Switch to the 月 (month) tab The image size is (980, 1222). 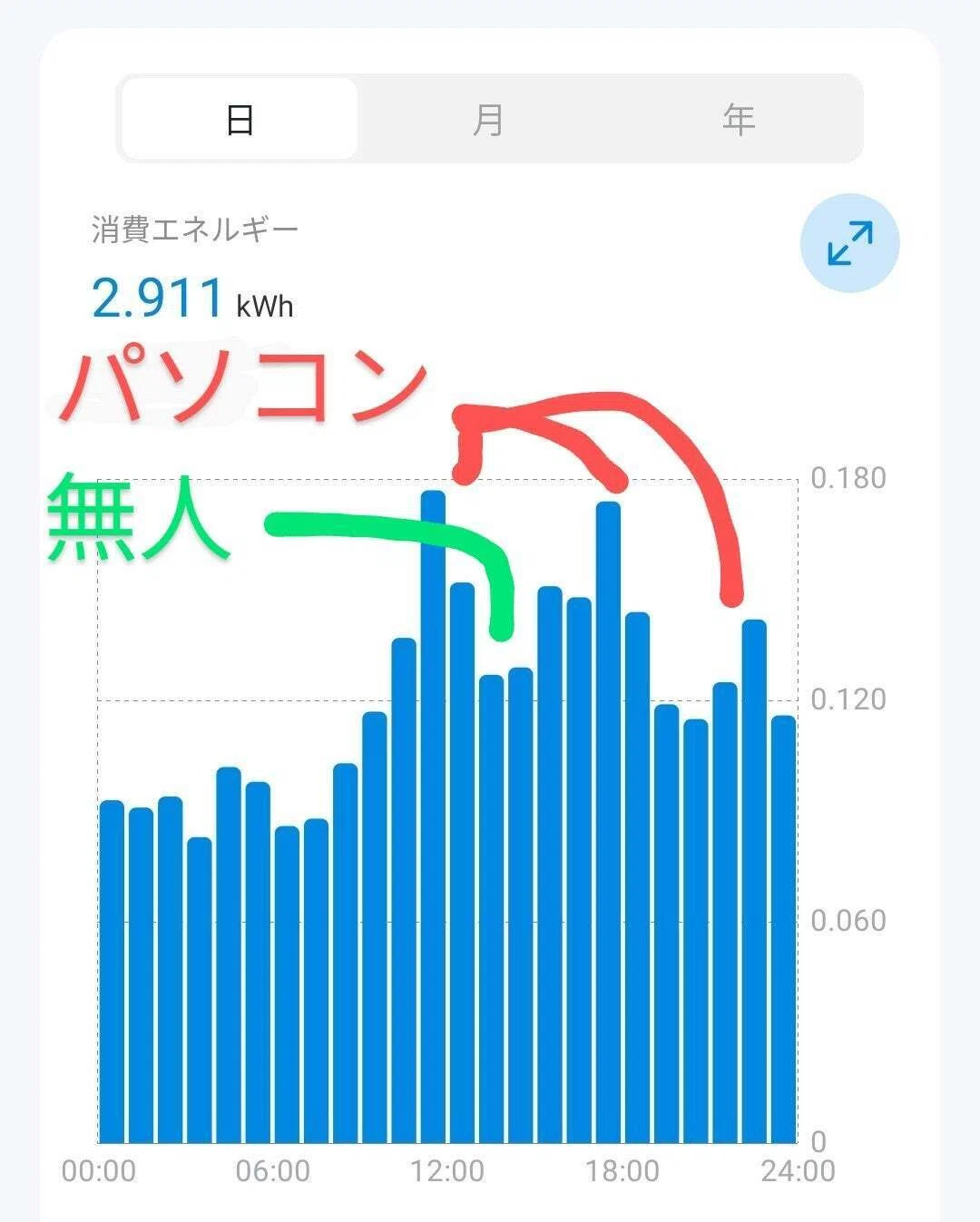[488, 119]
